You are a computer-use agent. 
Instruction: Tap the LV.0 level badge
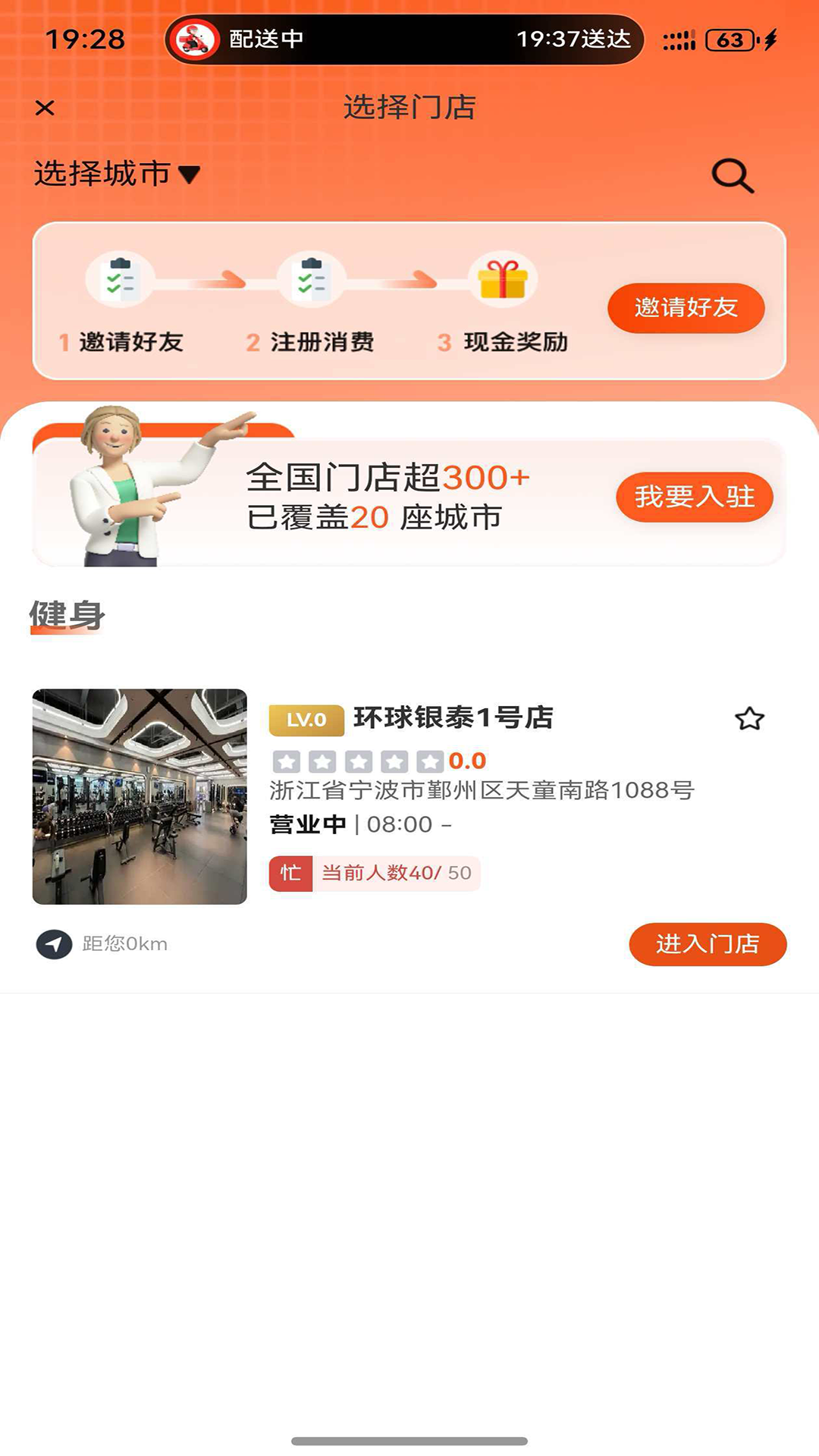(x=307, y=719)
